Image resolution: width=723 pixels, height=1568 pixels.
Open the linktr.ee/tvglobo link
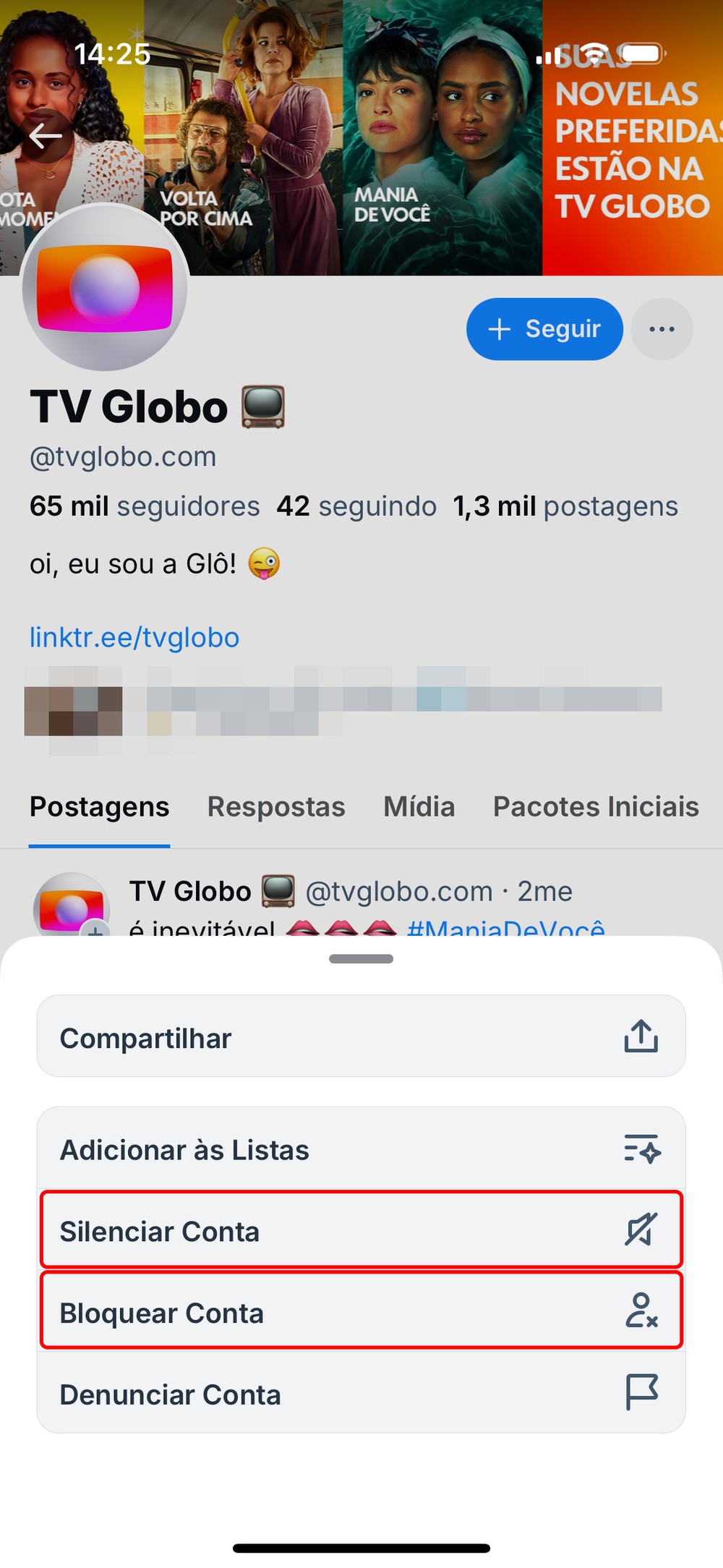coord(134,638)
